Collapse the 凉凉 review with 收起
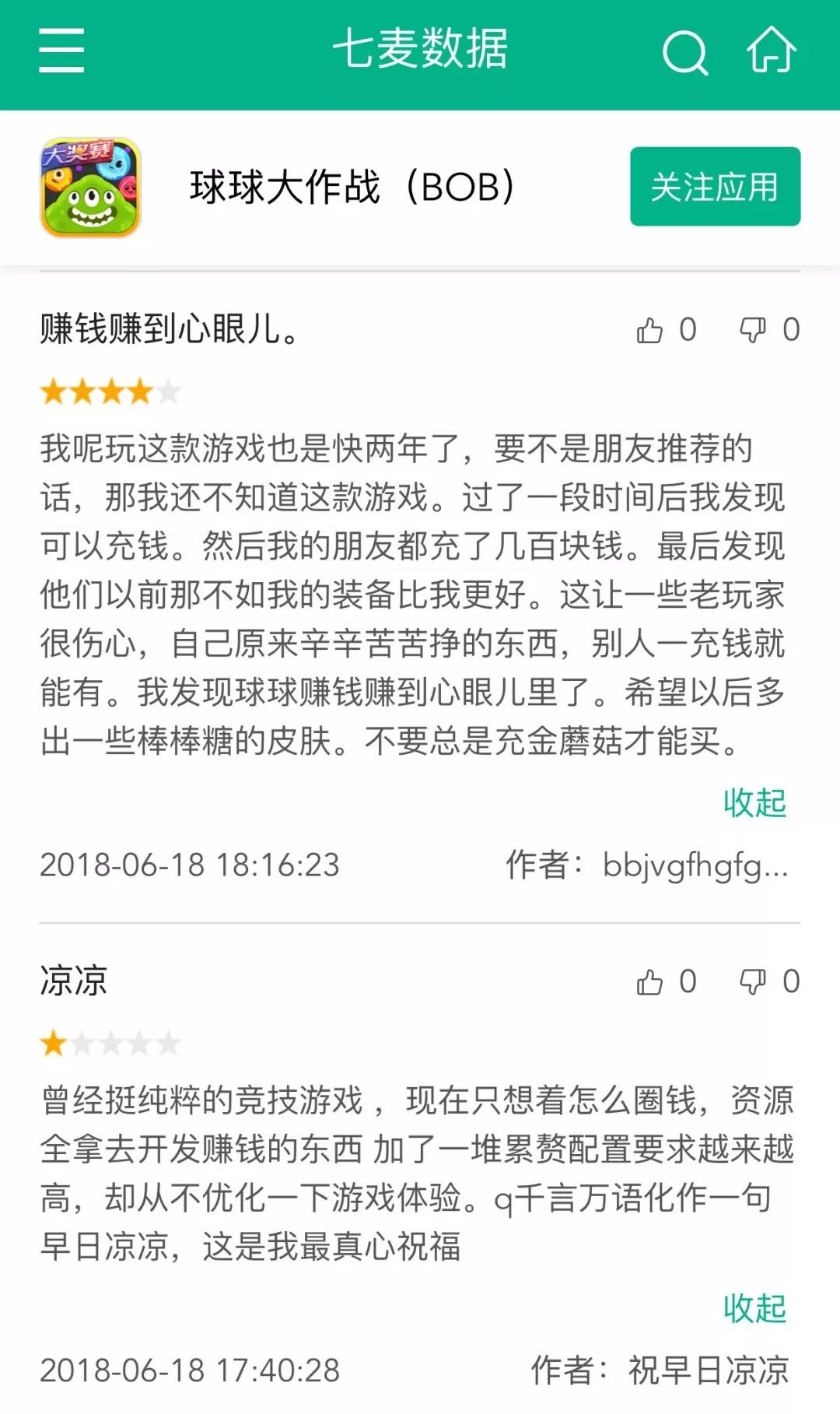This screenshot has width=840, height=1414. [x=754, y=1309]
